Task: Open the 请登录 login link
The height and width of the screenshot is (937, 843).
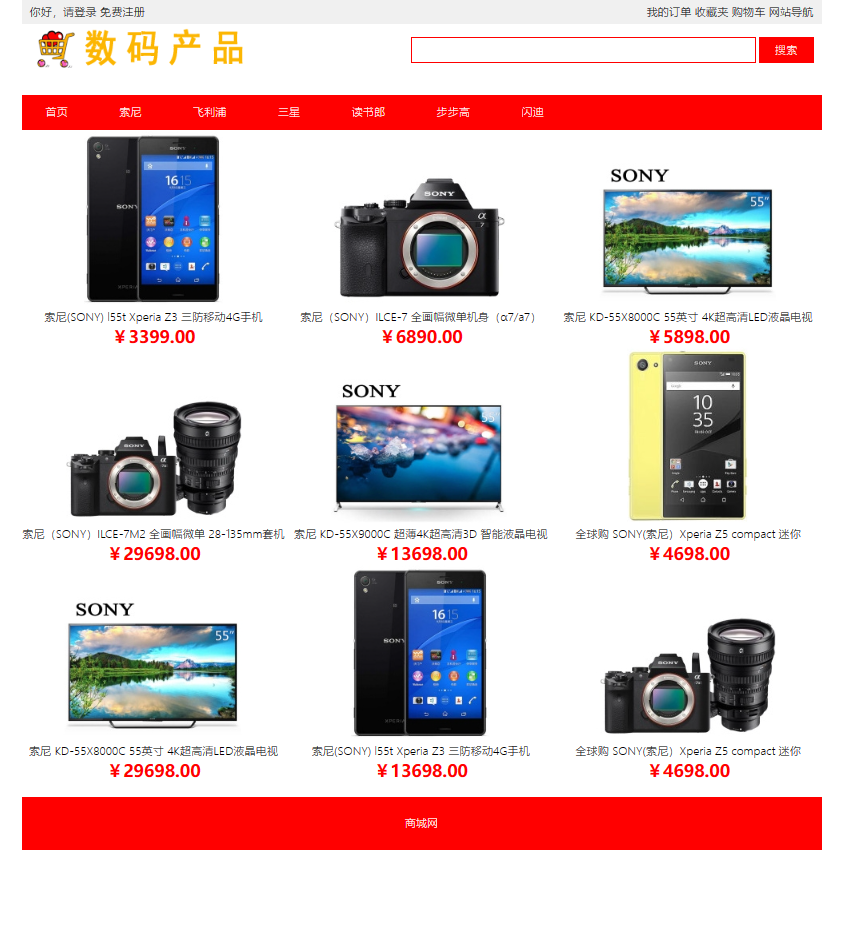Action: tap(80, 12)
